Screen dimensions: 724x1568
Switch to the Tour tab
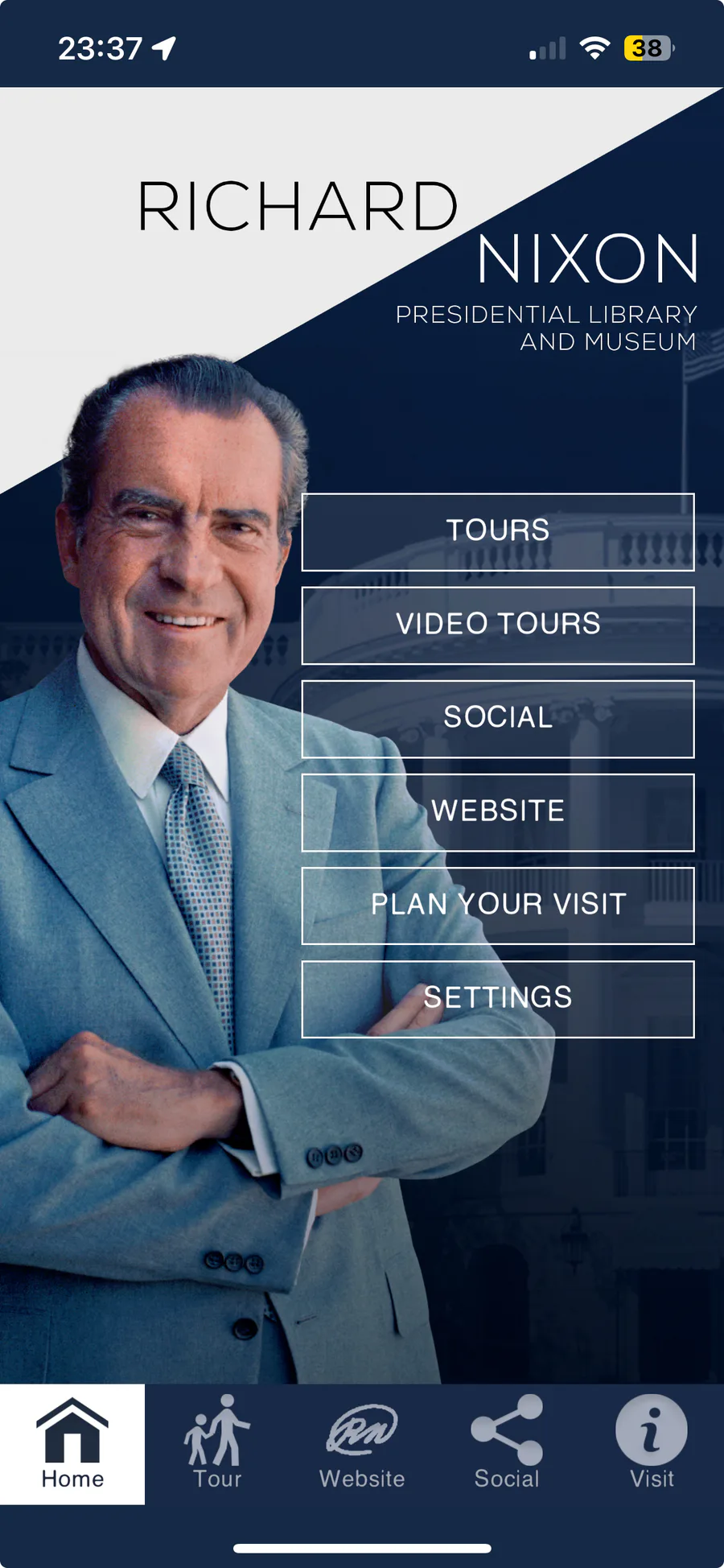click(217, 1444)
